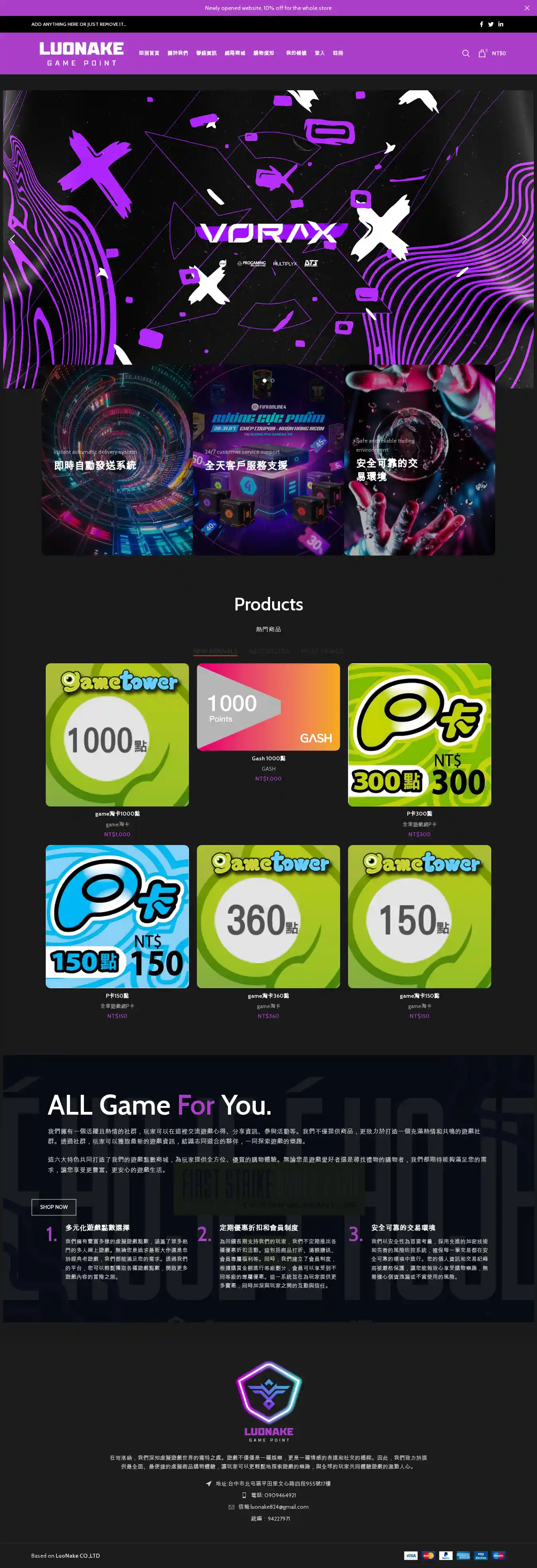Image resolution: width=537 pixels, height=1568 pixels.
Task: Visit the Facebook page from top bar
Action: click(481, 24)
